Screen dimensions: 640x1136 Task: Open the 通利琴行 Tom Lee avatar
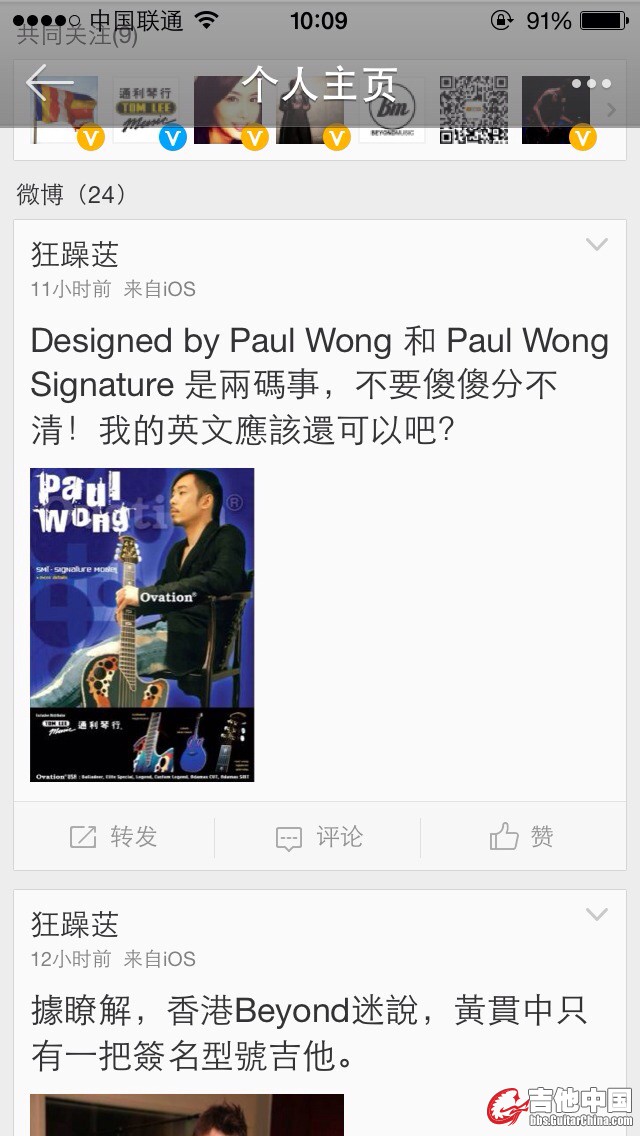(x=146, y=110)
